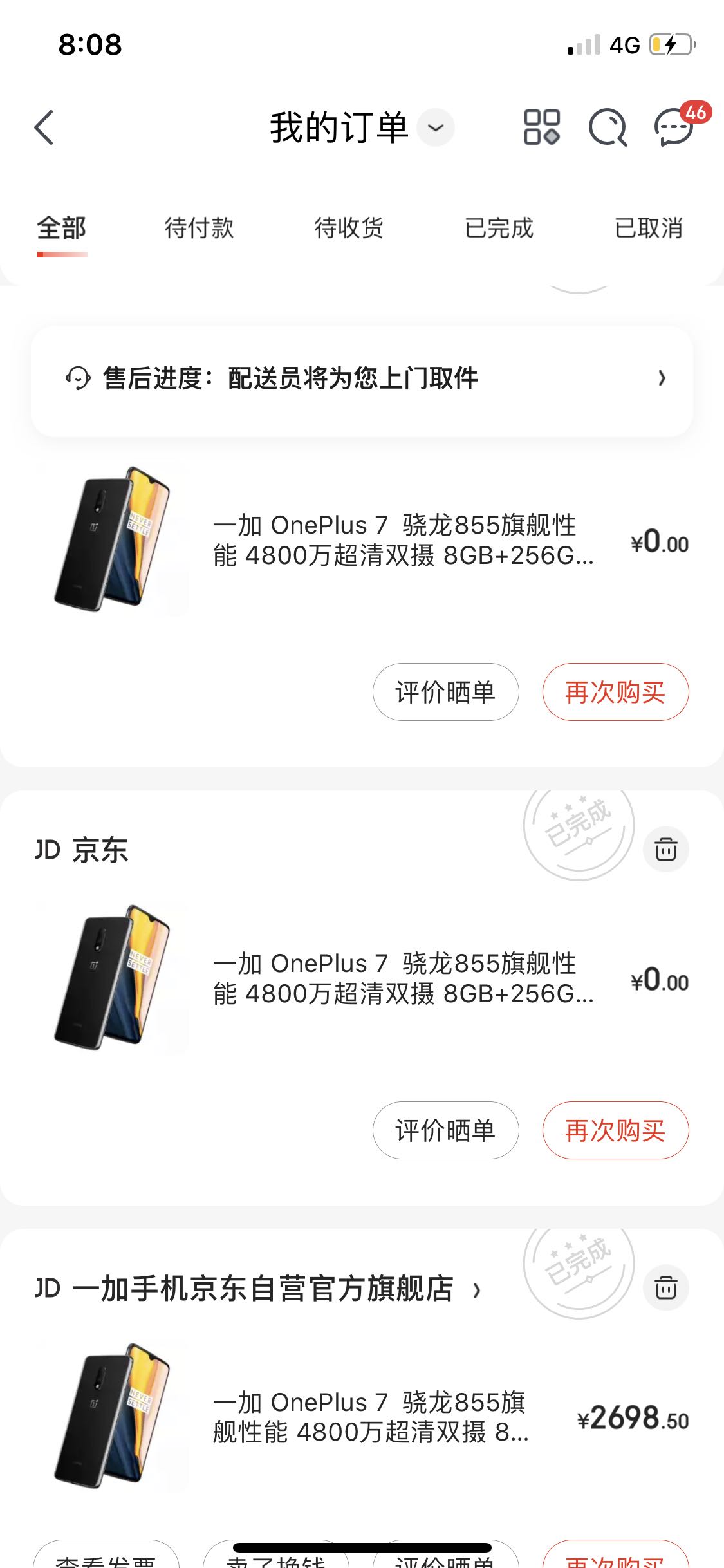Search orders with the magnifier icon
Image resolution: width=724 pixels, height=1568 pixels.
608,127
